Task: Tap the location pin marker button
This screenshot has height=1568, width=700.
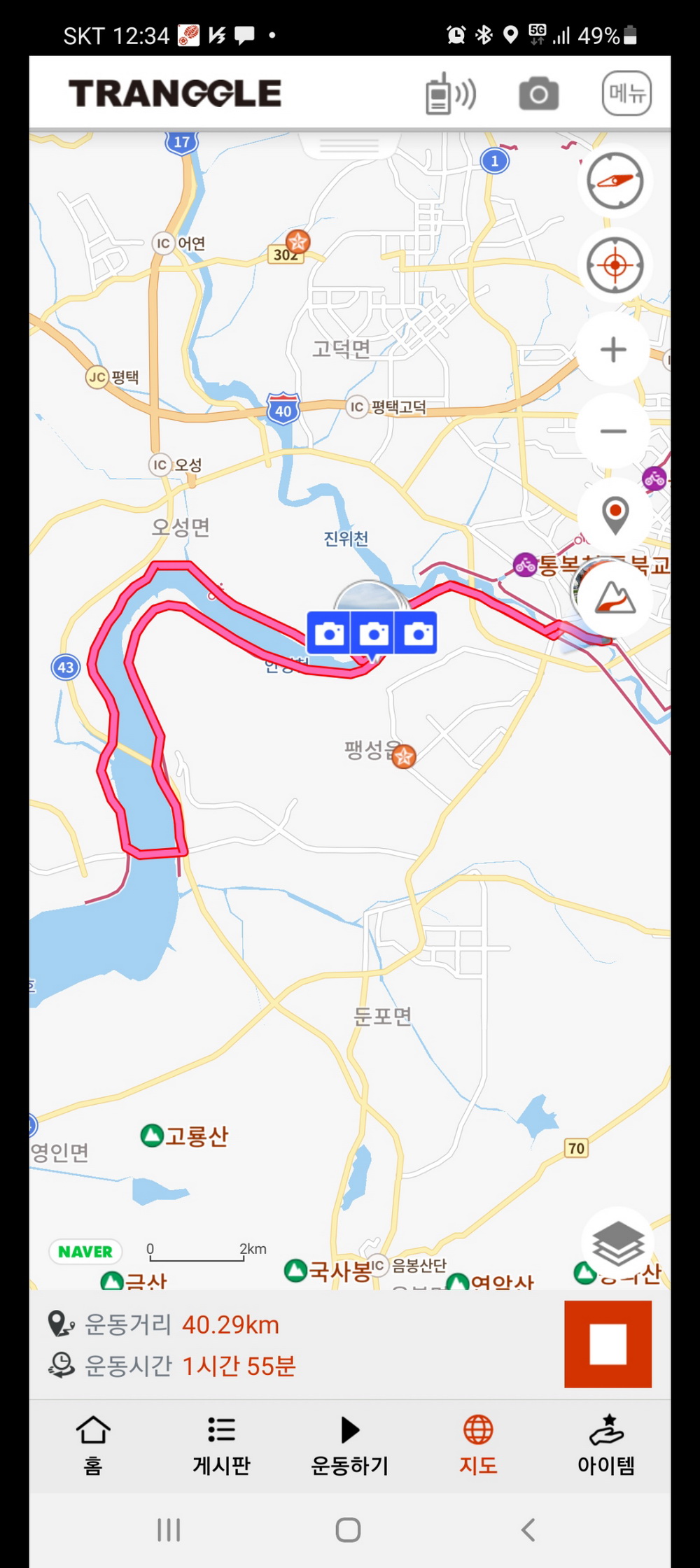Action: click(615, 515)
